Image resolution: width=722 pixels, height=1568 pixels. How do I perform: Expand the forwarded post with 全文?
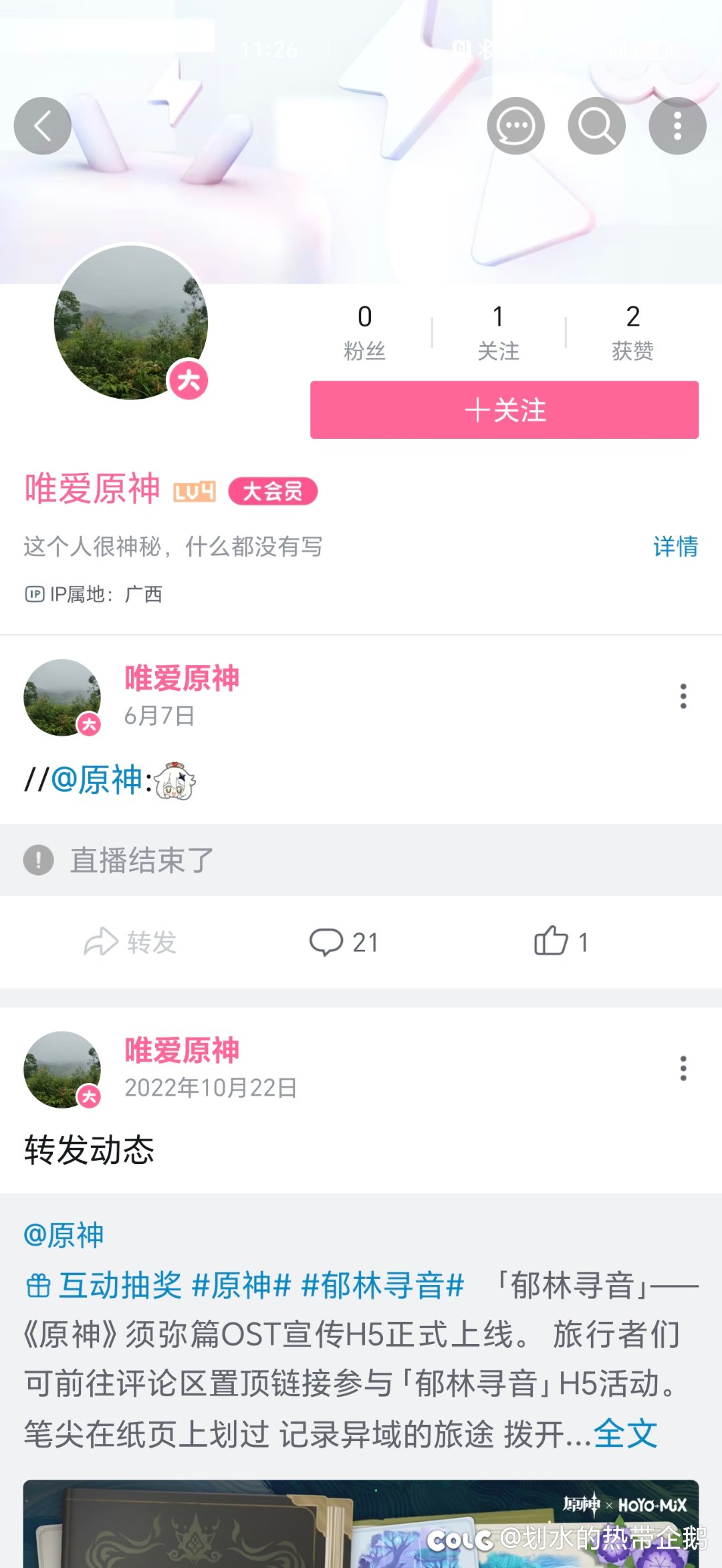625,1434
